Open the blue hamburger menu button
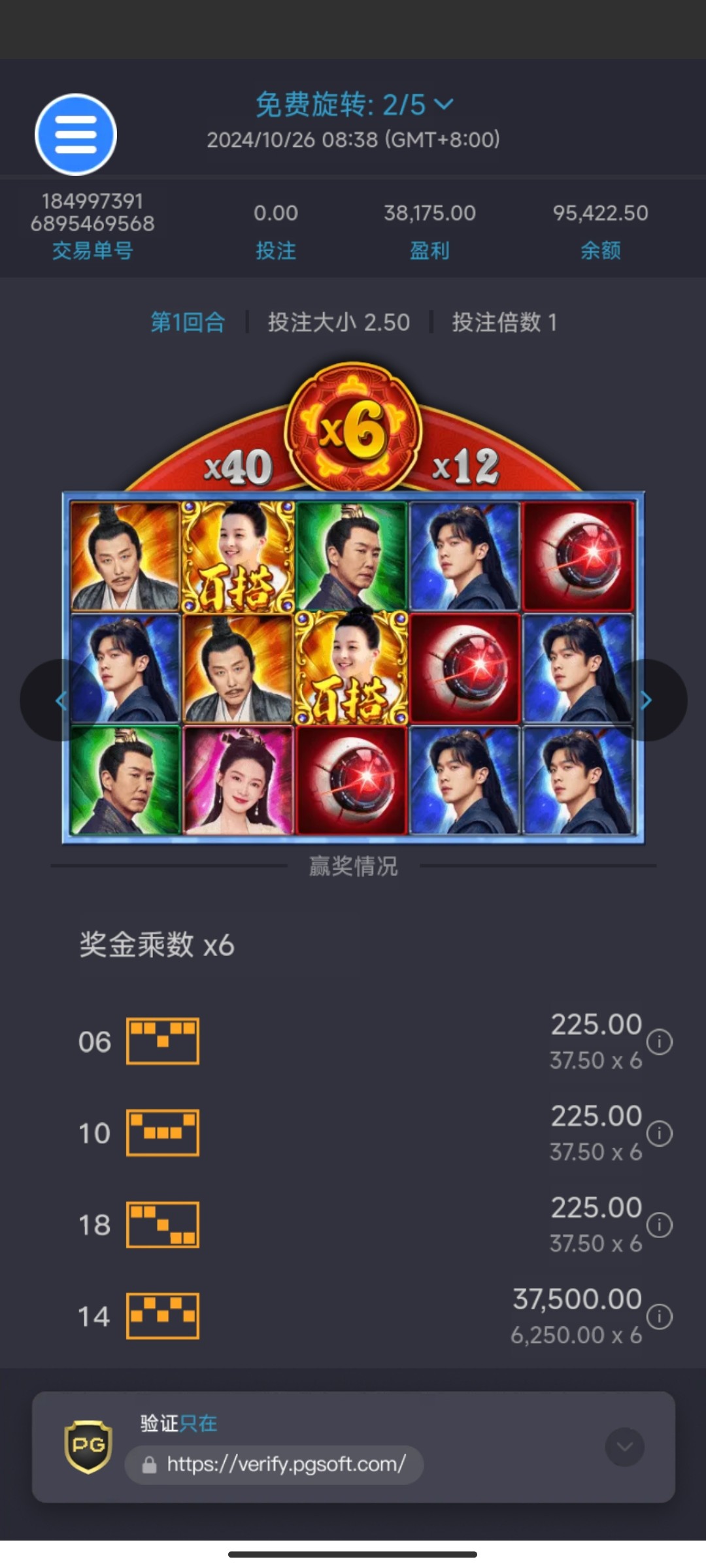Screen dimensions: 706x1568 click(76, 135)
